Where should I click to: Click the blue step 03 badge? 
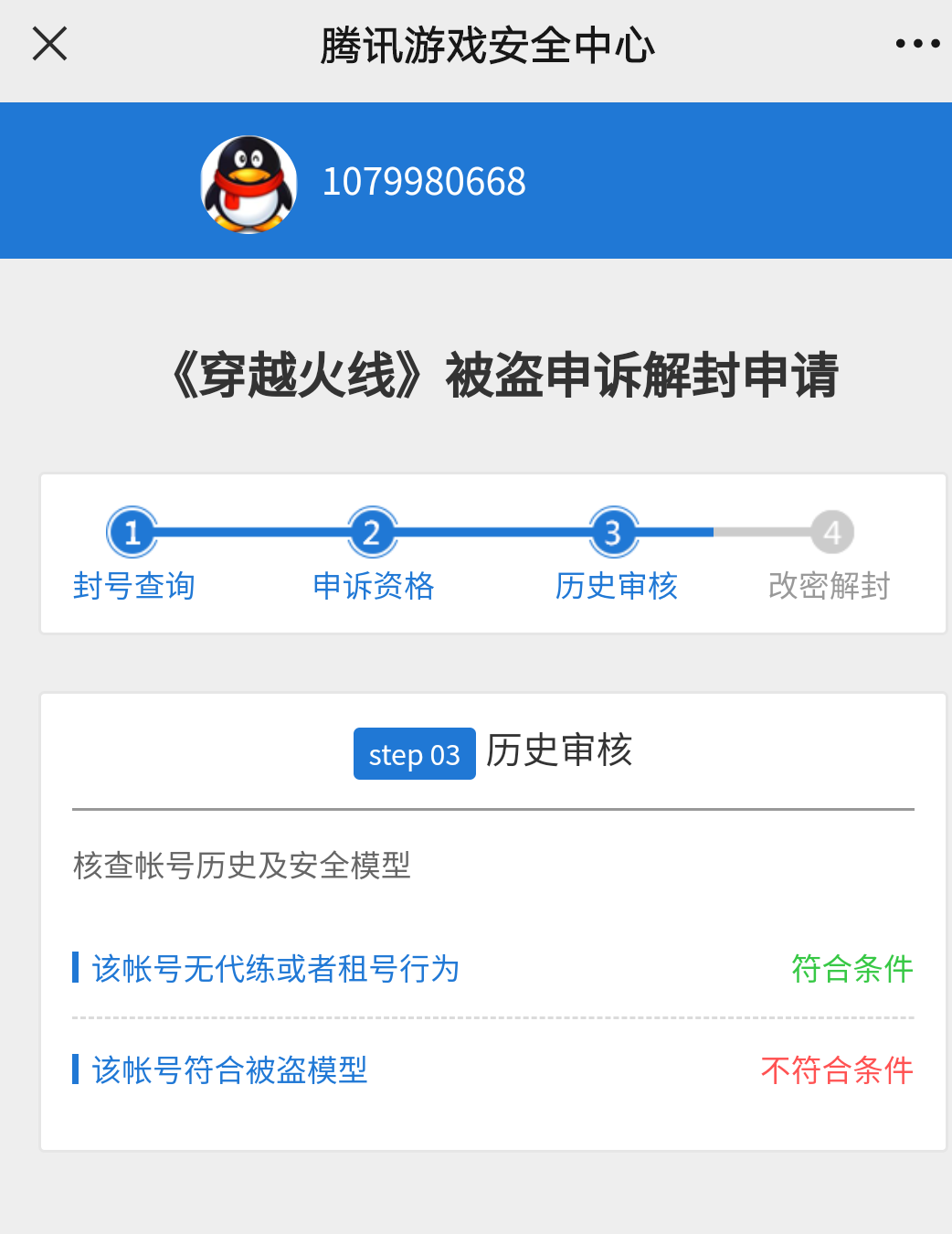point(414,753)
